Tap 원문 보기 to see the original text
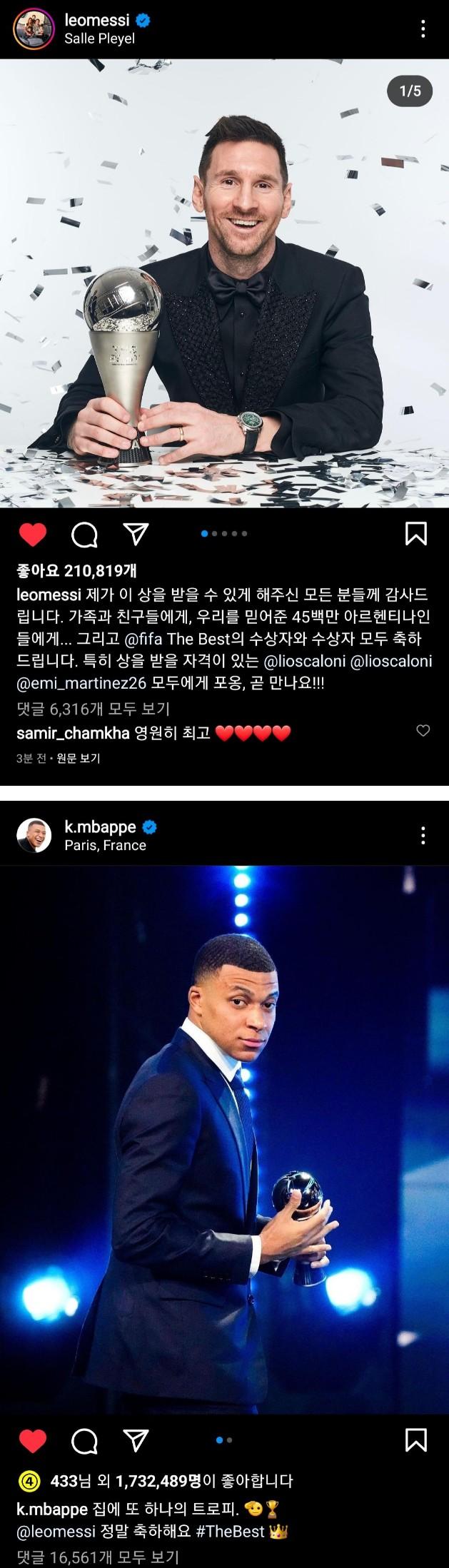Image resolution: width=449 pixels, height=1568 pixels. tap(79, 759)
